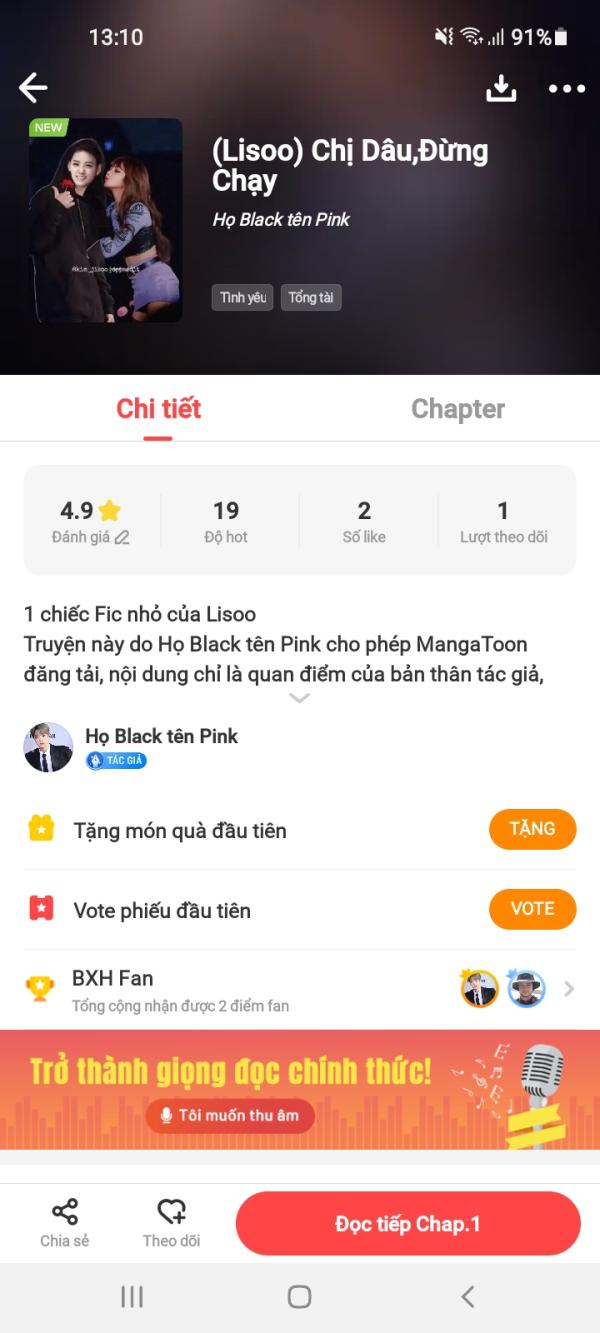Expand the full story description
This screenshot has height=1333, width=600.
[299, 698]
